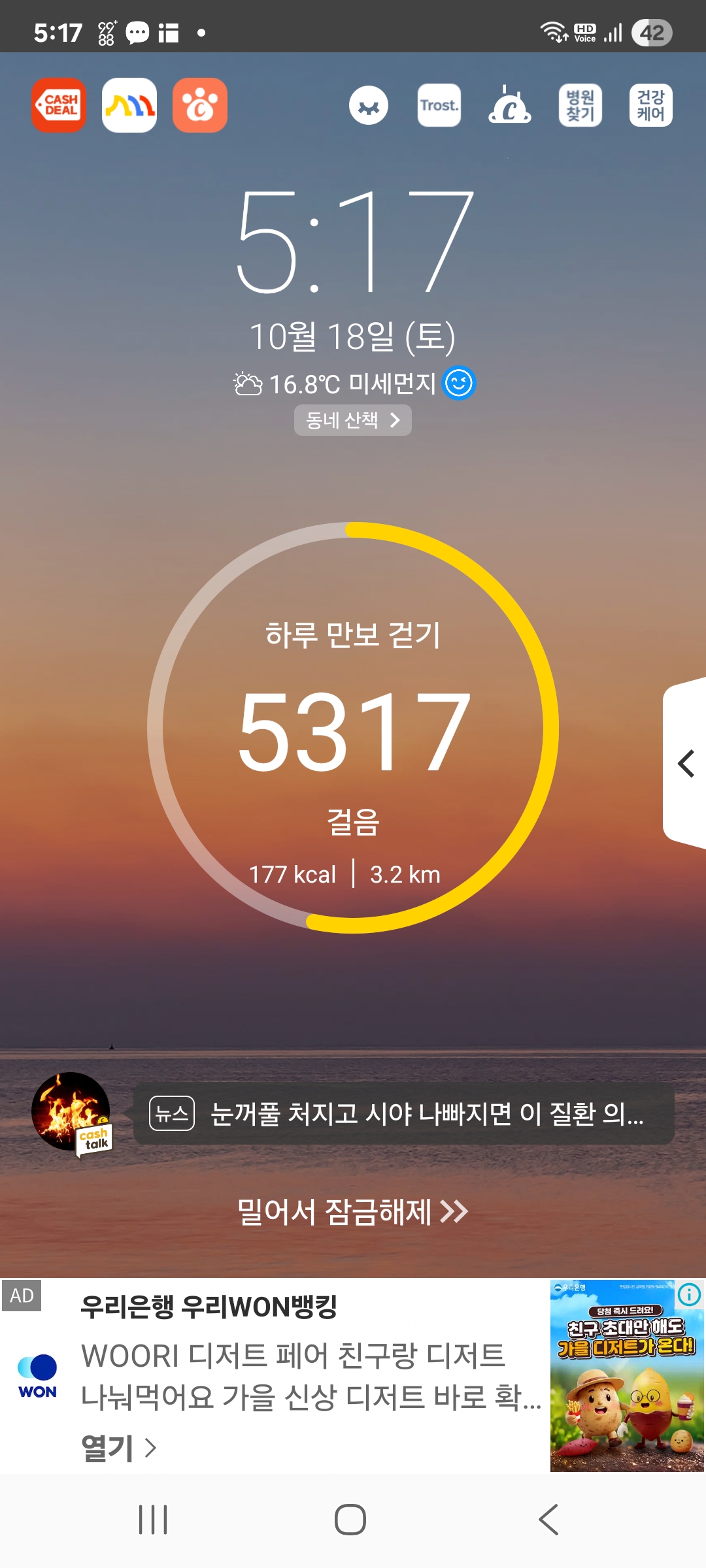Expand the side panel arrow handle
The image size is (706, 1568).
click(x=685, y=763)
